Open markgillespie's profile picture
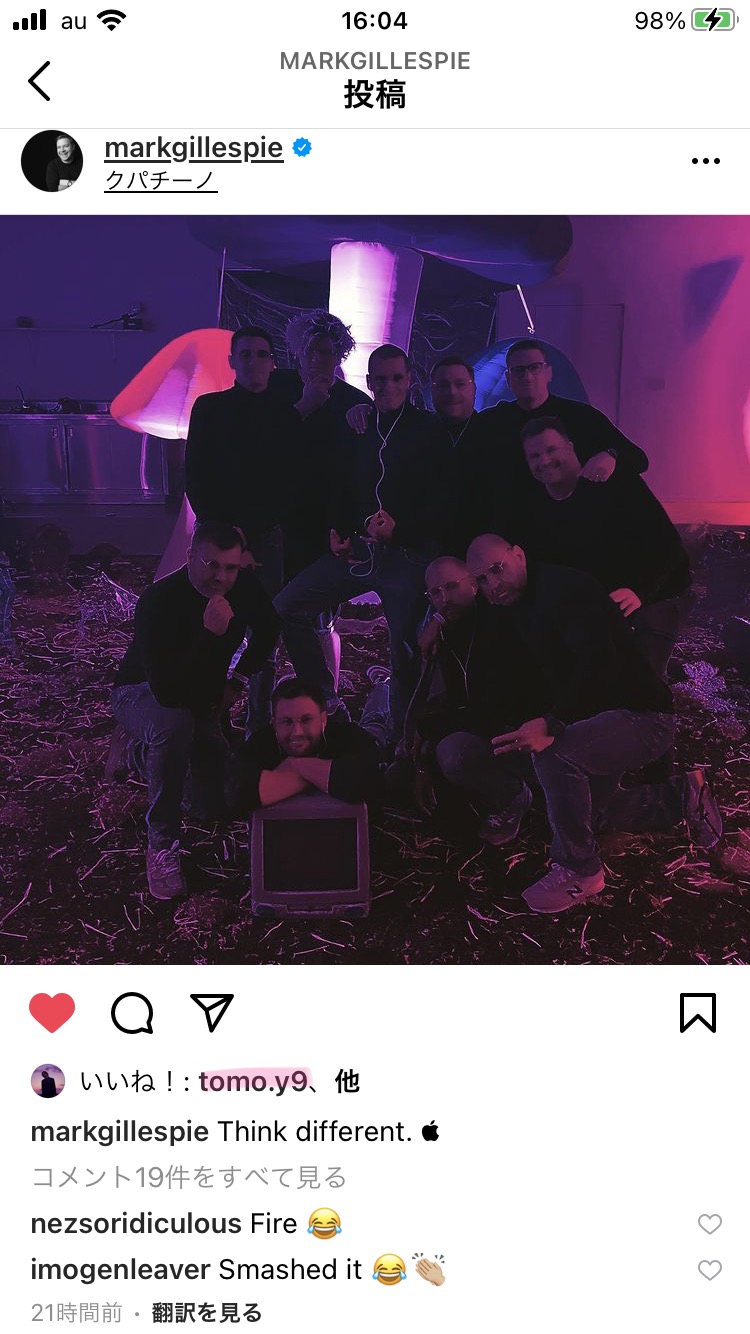750x1334 pixels. [52, 161]
